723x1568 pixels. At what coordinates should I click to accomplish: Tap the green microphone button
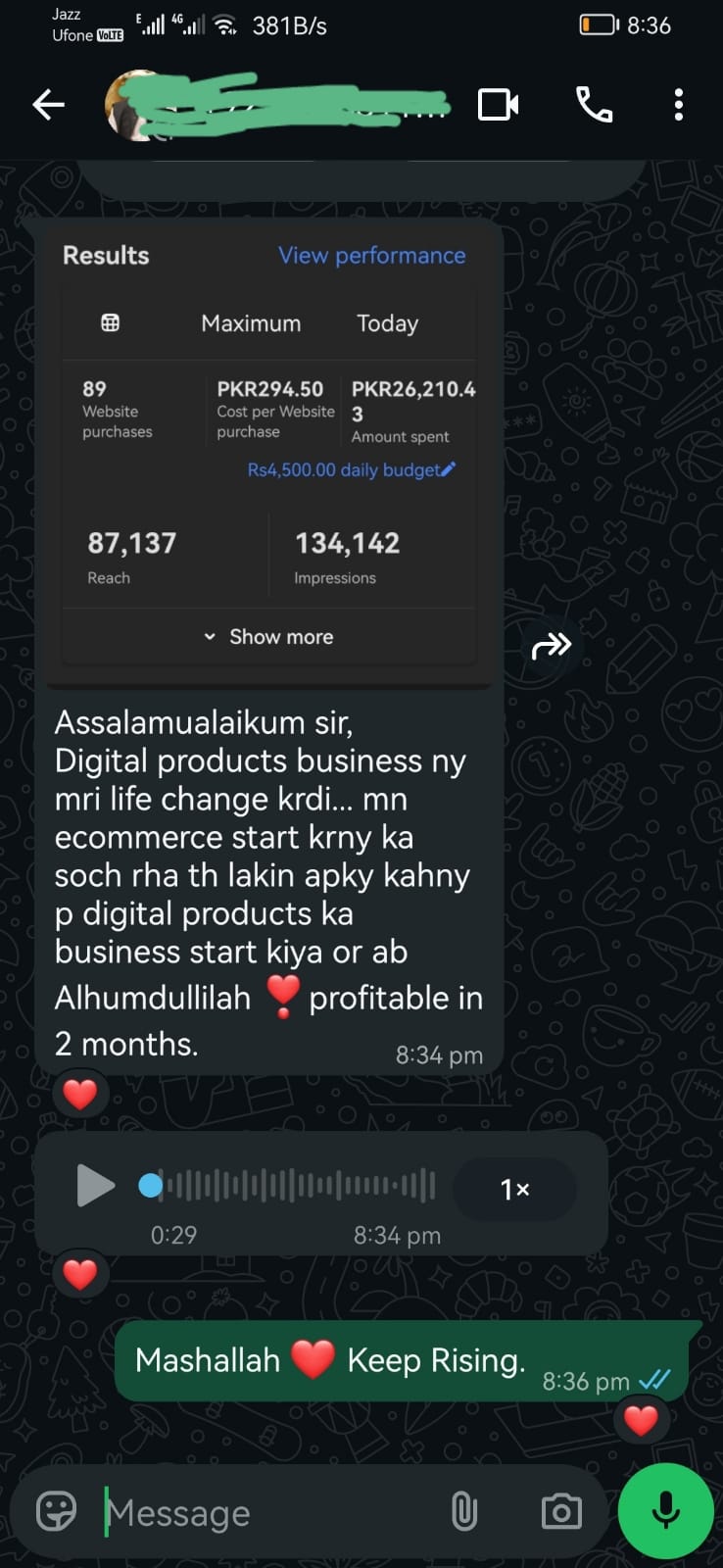coord(666,1510)
